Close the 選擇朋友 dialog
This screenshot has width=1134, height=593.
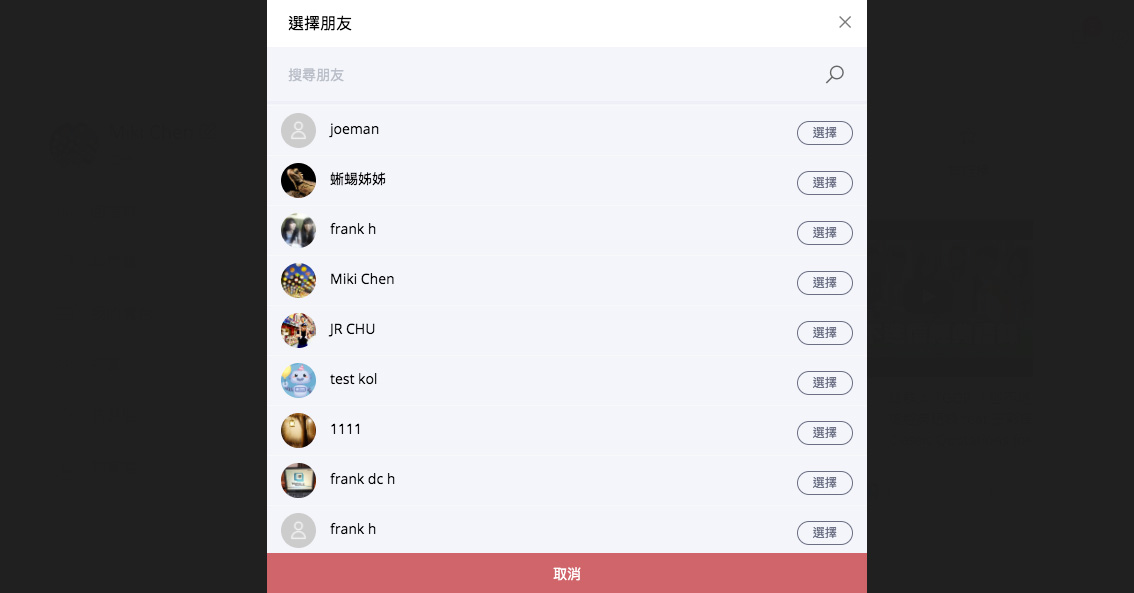pyautogui.click(x=845, y=22)
